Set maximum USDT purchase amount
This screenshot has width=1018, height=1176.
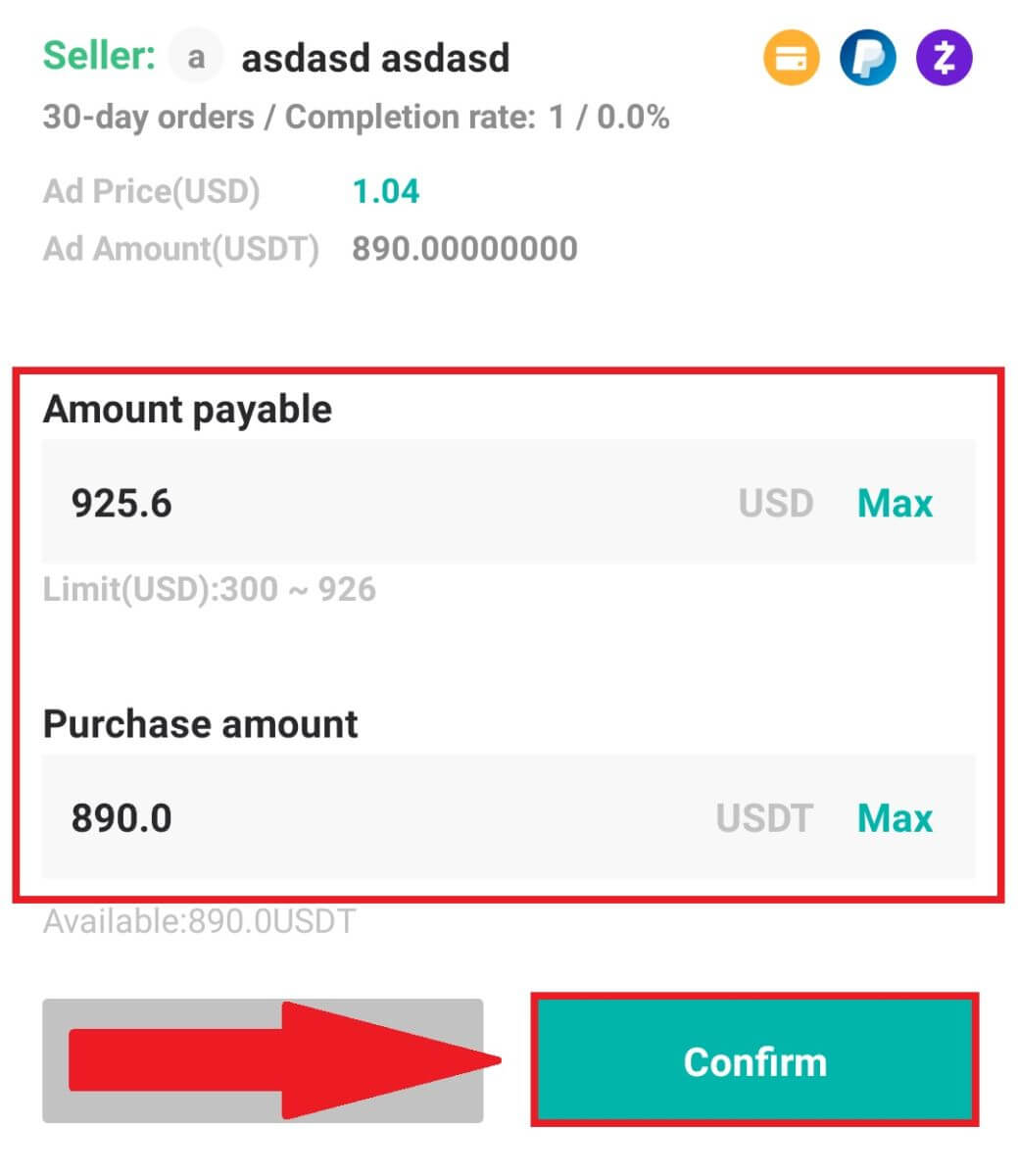tap(895, 817)
